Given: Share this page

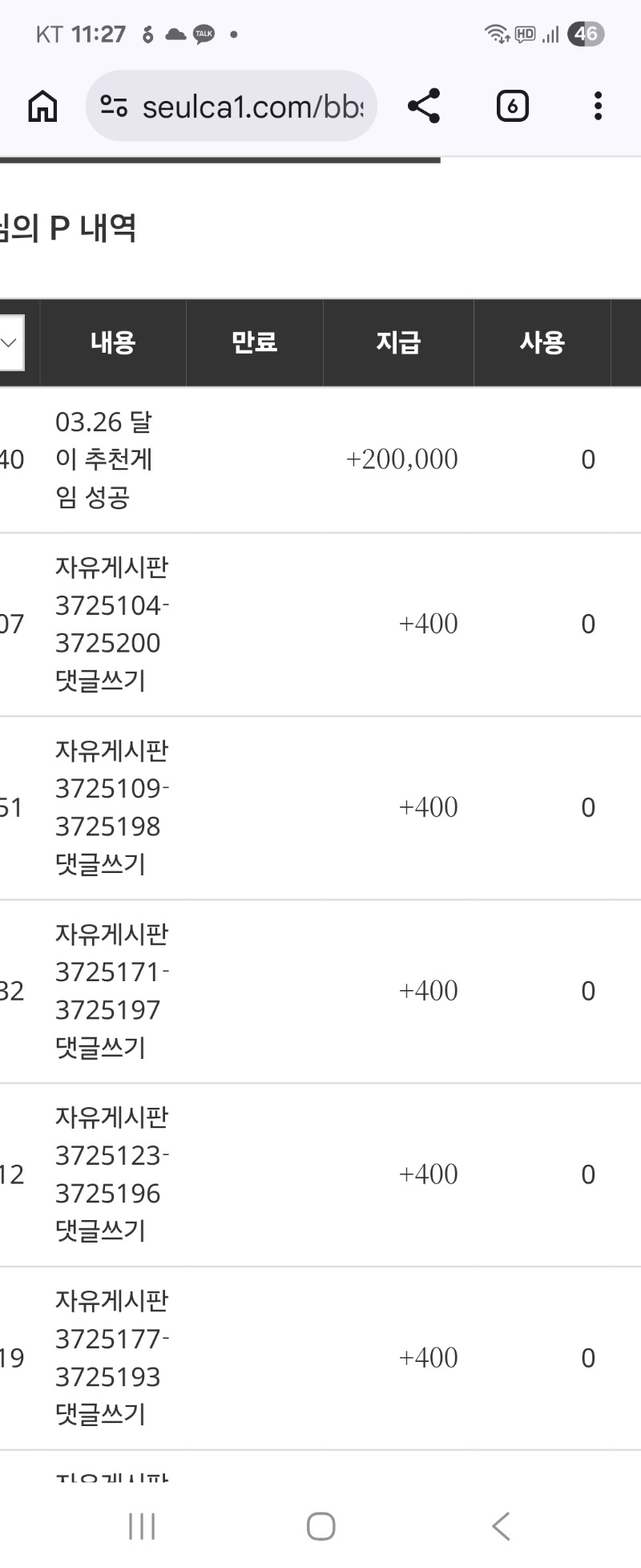Looking at the screenshot, I should 424,106.
